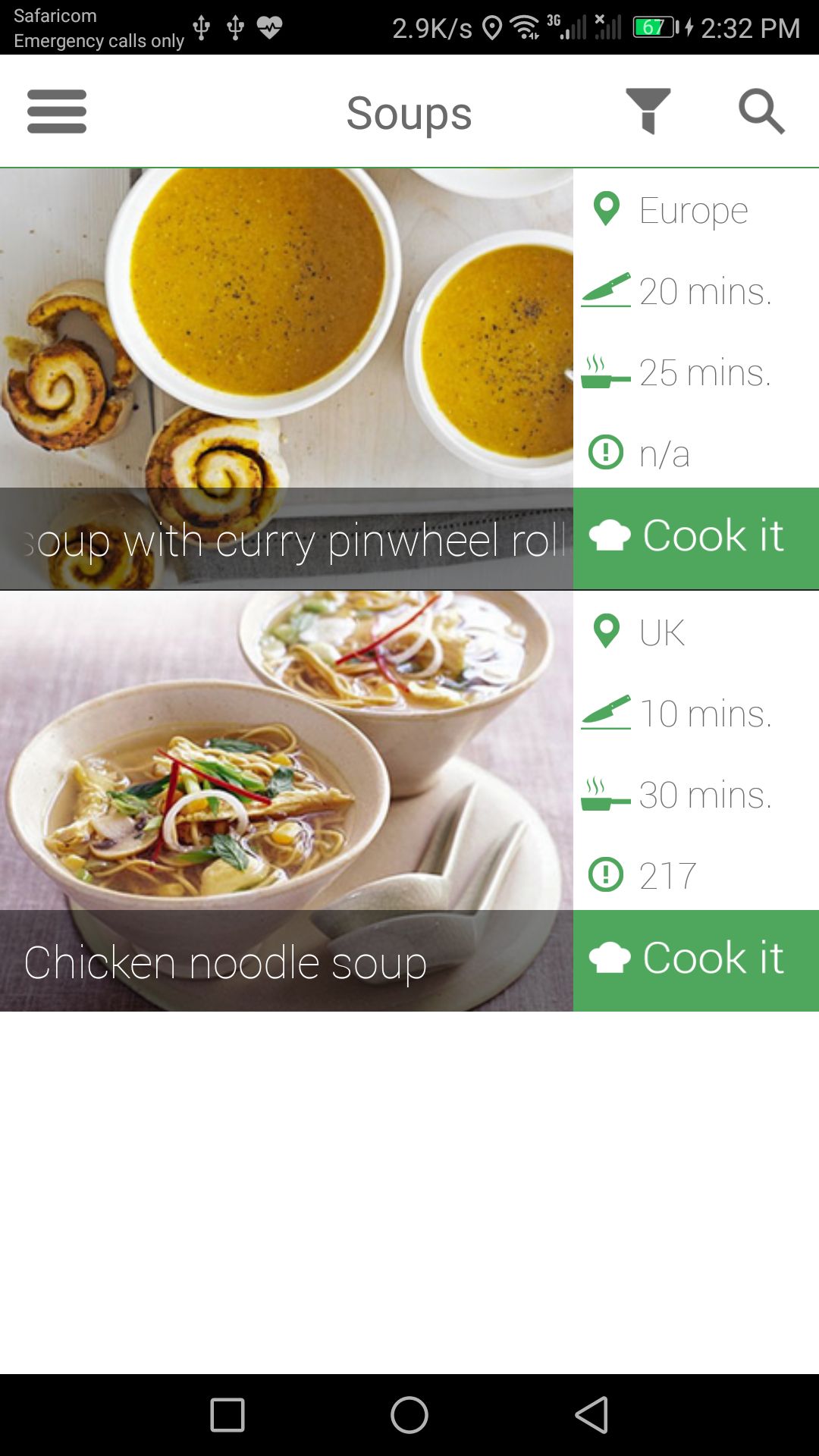The image size is (819, 1456).
Task: Go to the home screen
Action: click(409, 1415)
